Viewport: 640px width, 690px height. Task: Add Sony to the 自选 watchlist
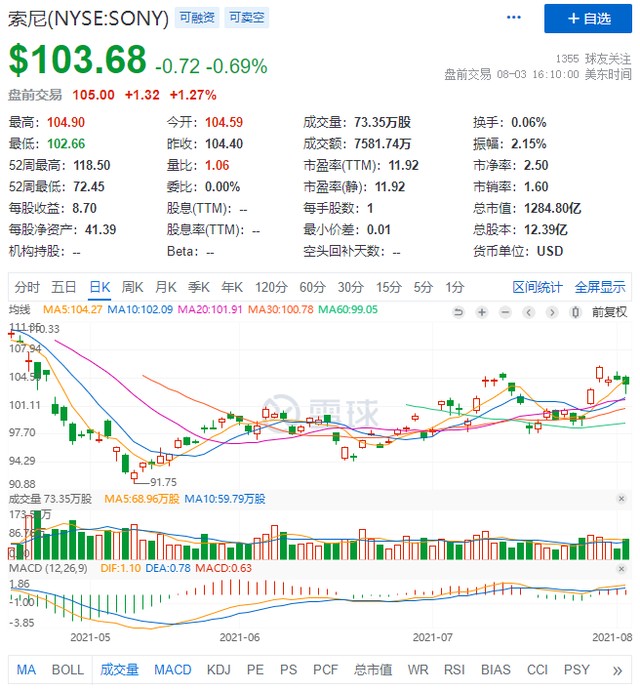coord(588,19)
